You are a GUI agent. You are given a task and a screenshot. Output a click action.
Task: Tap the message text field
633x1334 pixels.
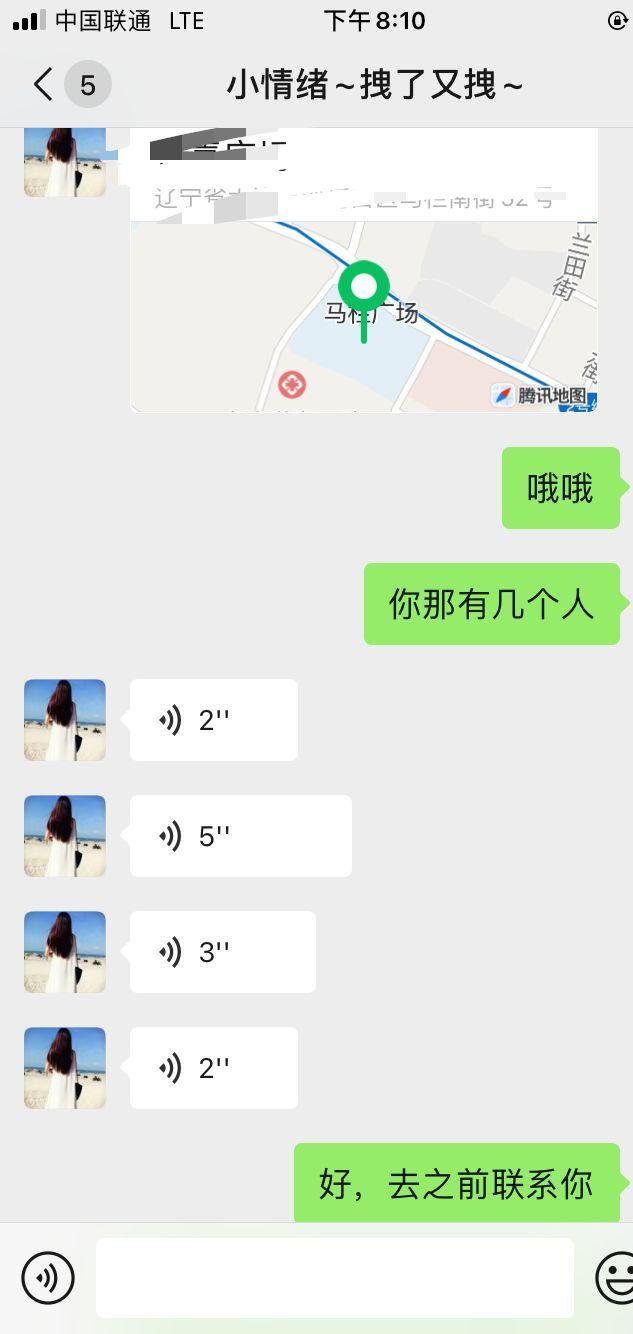334,1278
